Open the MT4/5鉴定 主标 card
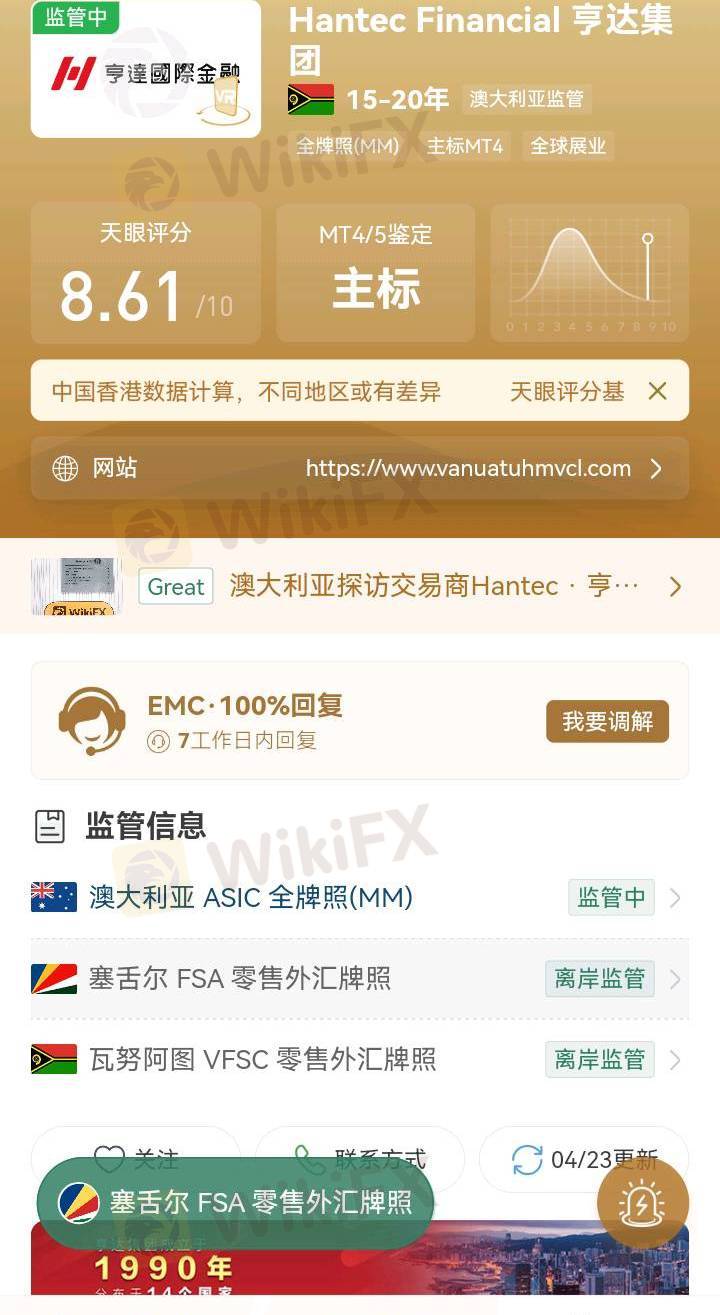720x1315 pixels. click(x=376, y=273)
